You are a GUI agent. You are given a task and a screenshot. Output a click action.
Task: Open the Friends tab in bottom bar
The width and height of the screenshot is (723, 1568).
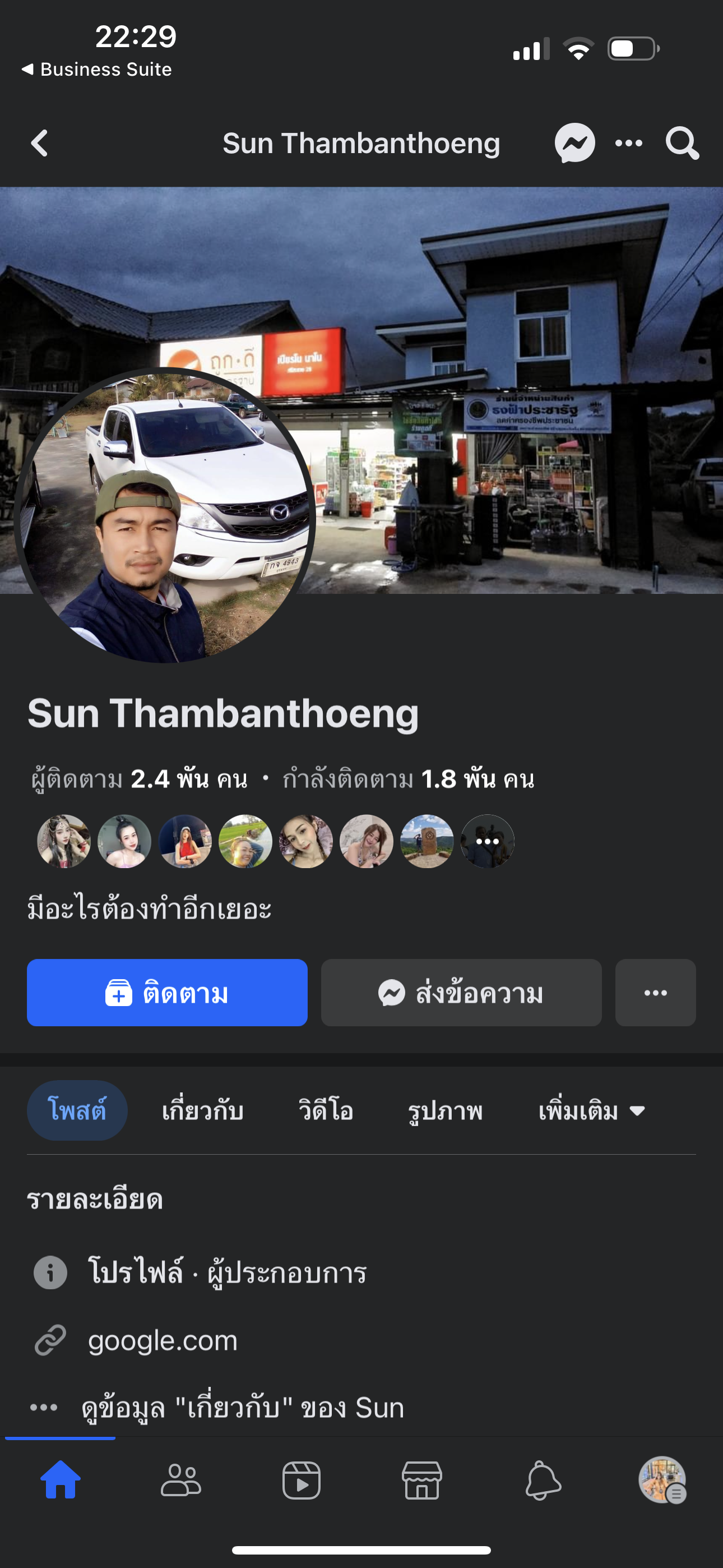click(180, 1481)
